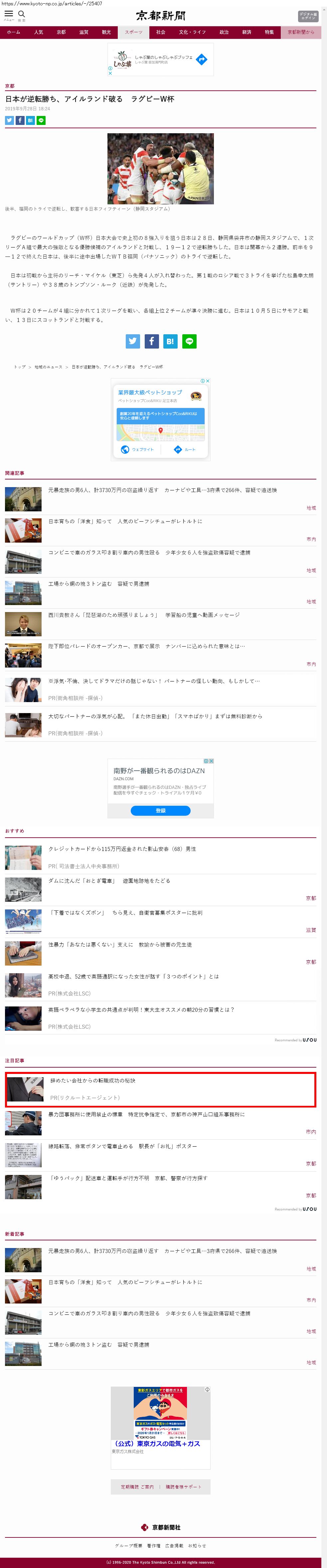Share via the large LINE button
This screenshot has width=327, height=1568.
[189, 342]
